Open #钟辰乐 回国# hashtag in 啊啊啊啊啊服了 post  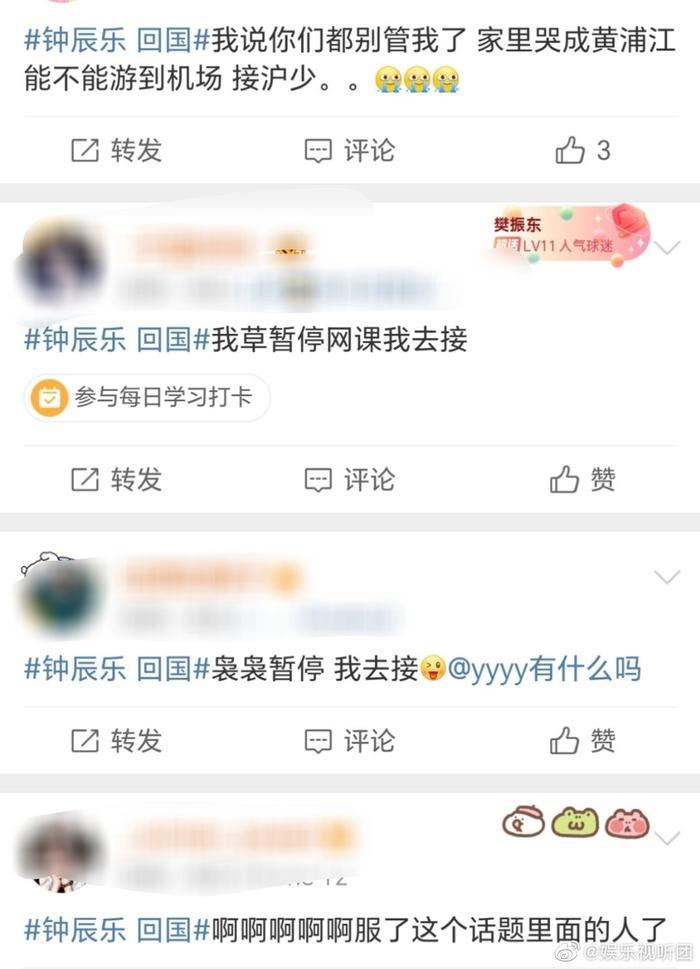point(116,929)
